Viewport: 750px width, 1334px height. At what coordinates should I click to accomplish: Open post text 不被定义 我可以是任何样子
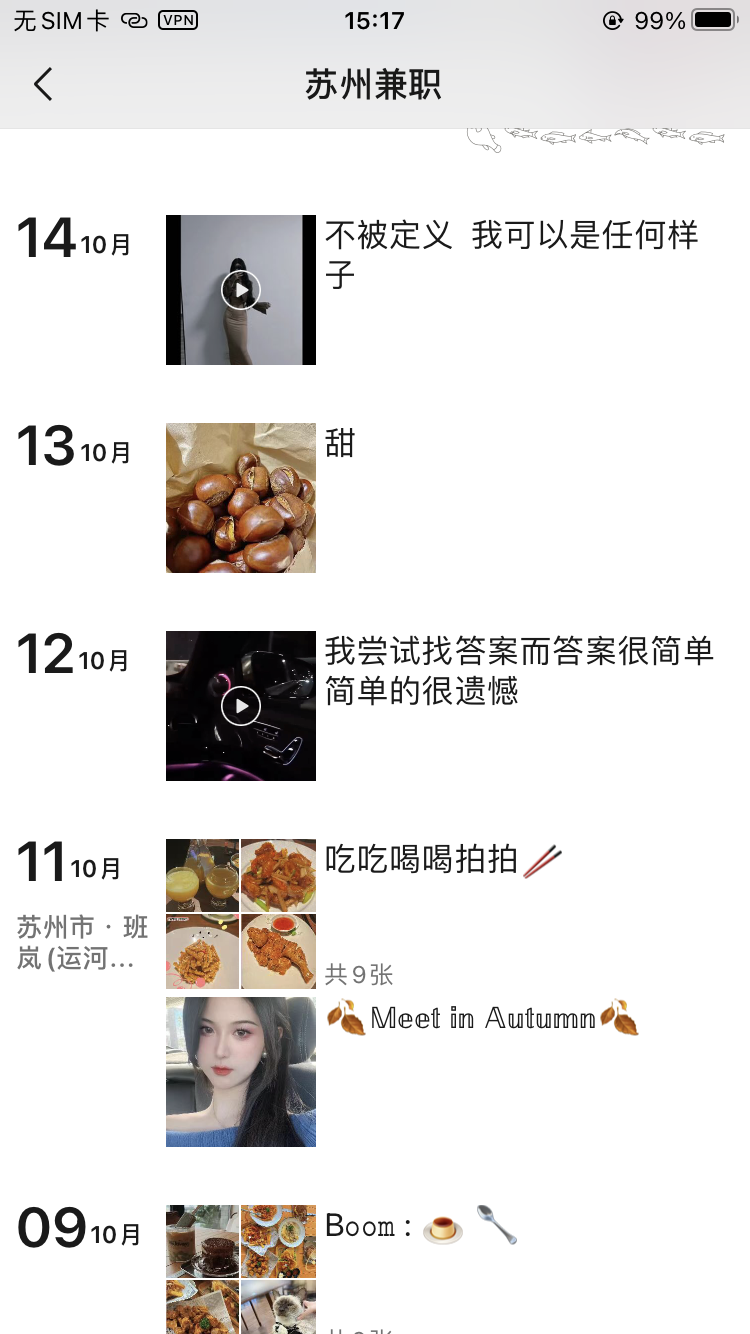[512, 254]
